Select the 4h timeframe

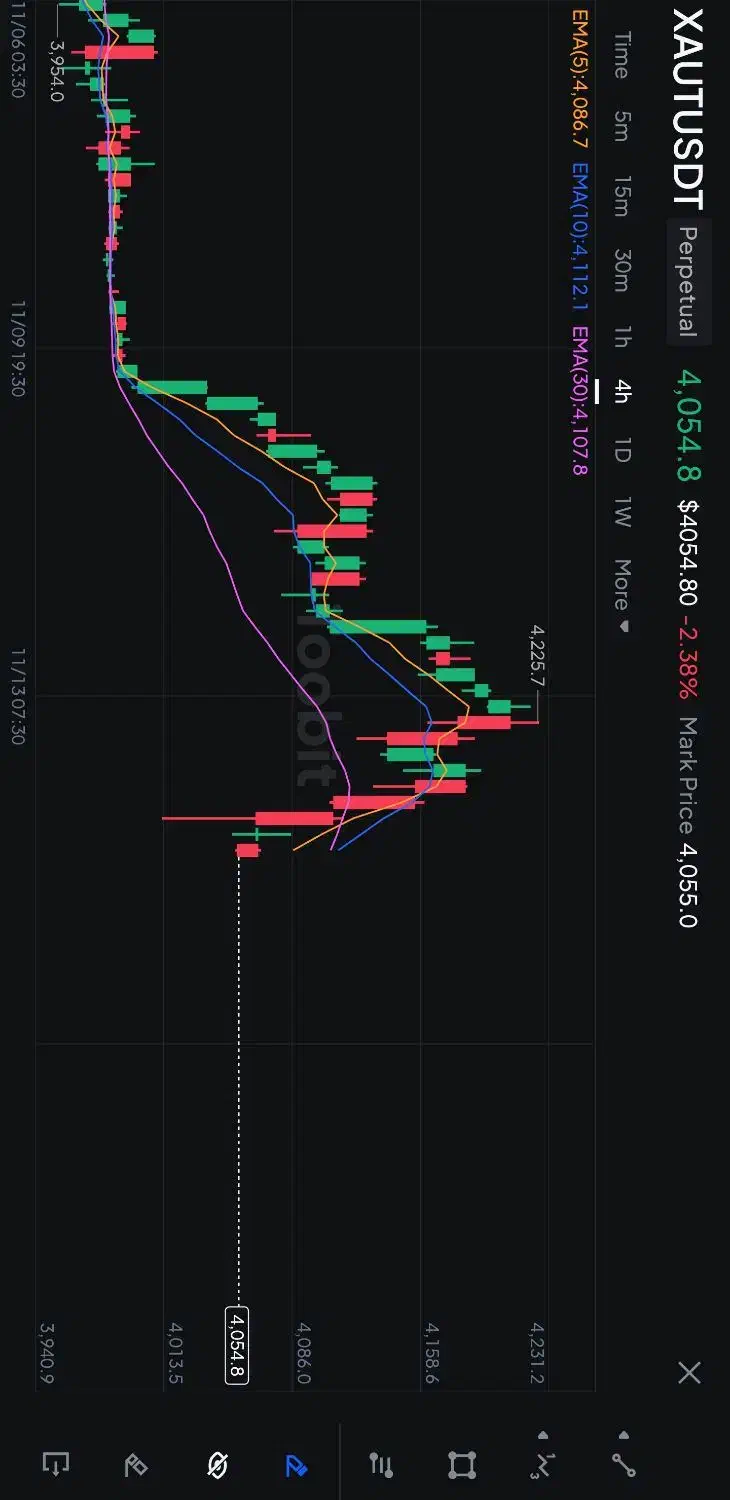tap(621, 391)
